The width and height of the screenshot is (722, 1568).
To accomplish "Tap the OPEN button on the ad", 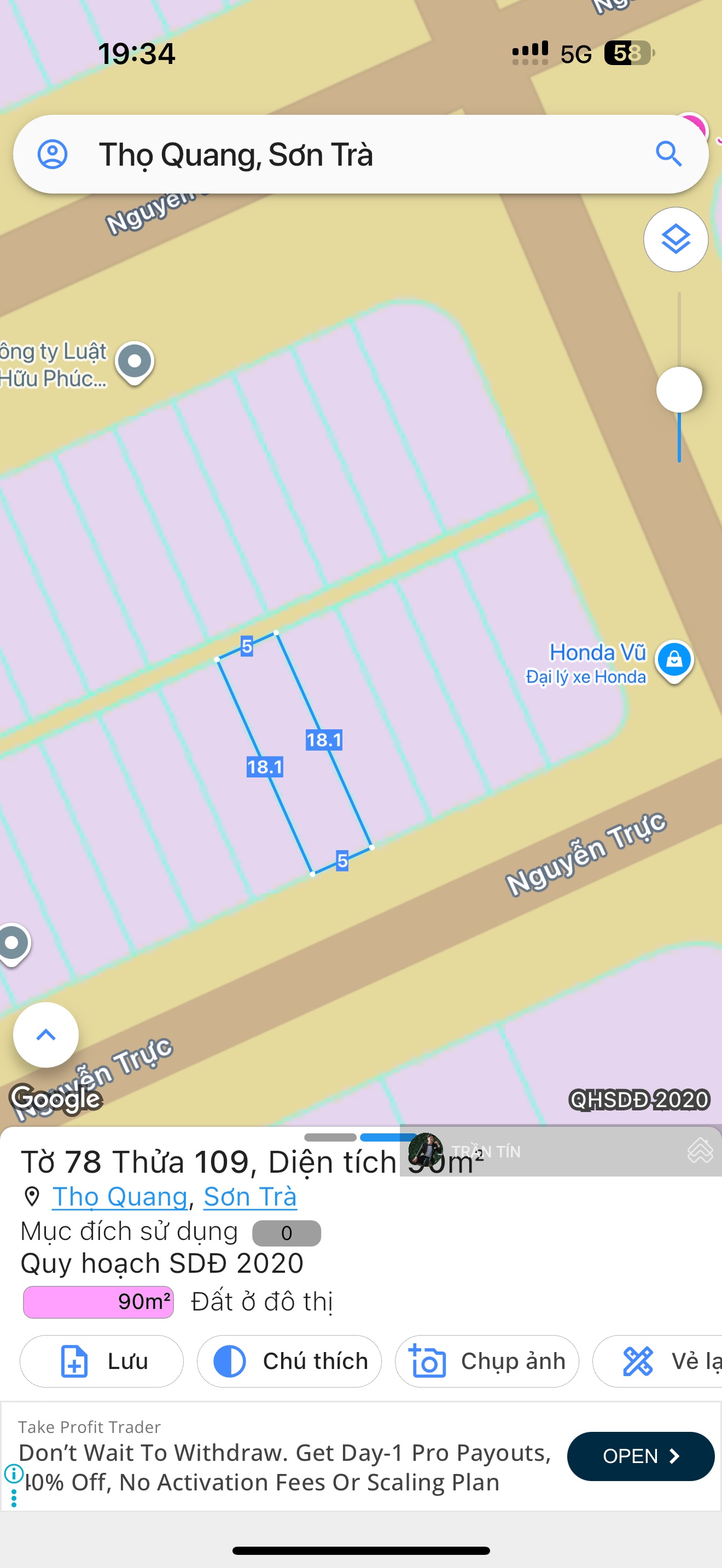I will [x=640, y=1456].
